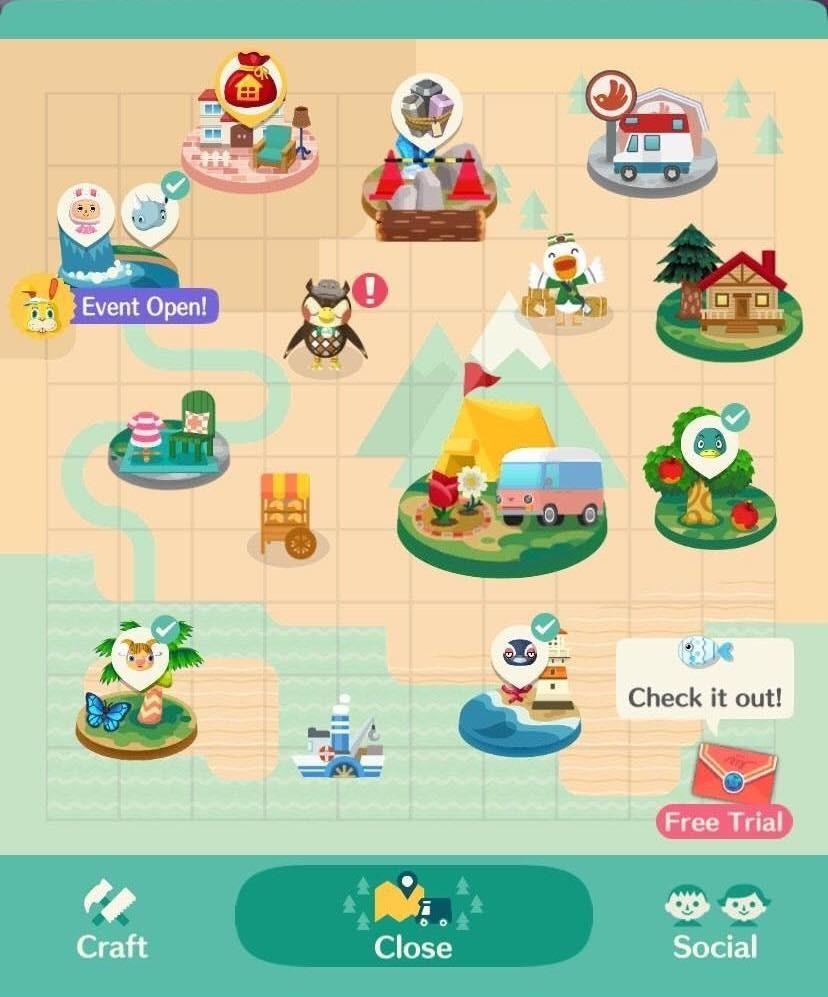Screen dimensions: 828x997
Task: Visit Blathers the owl on the map
Action: click(326, 324)
